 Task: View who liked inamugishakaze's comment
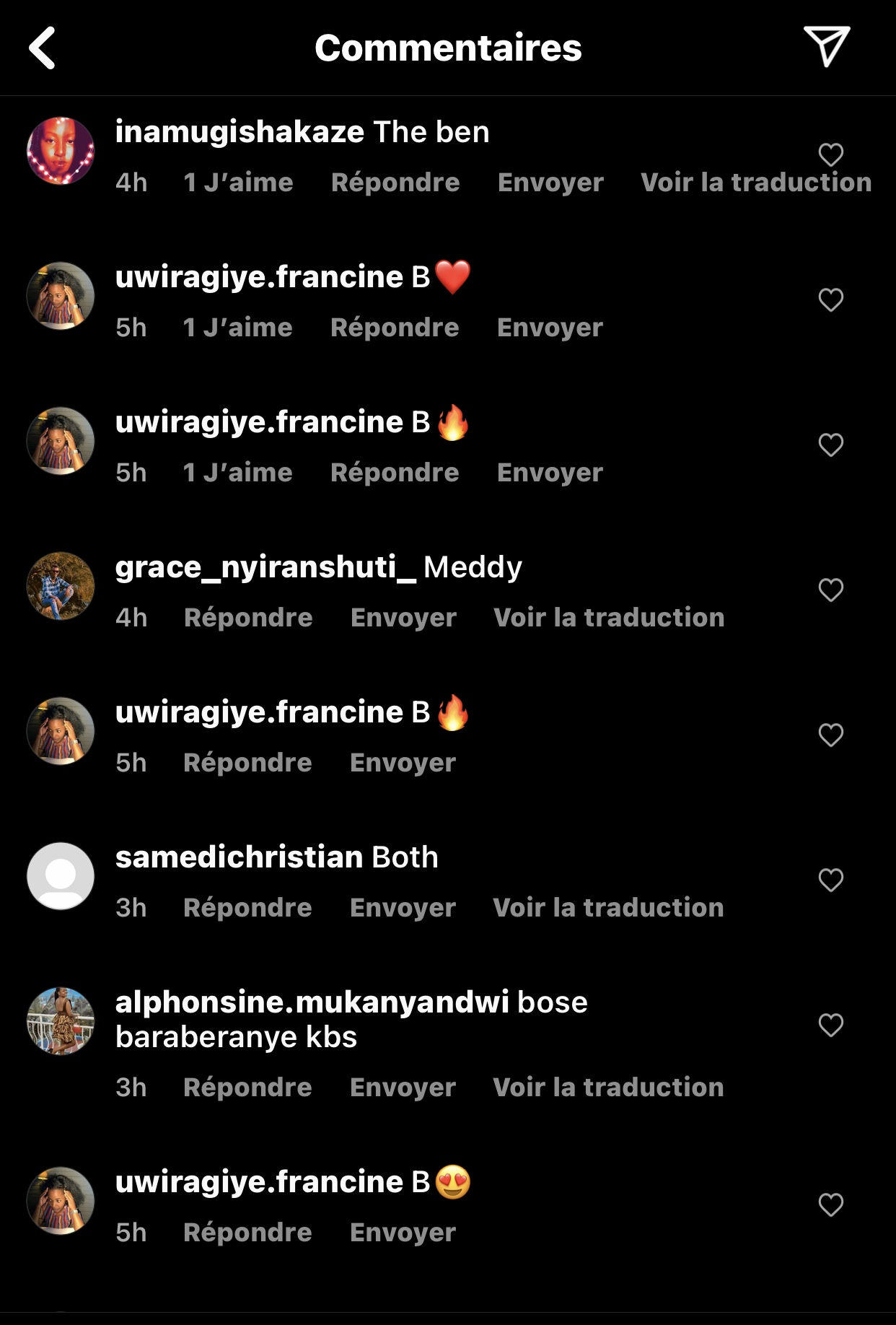(x=238, y=183)
